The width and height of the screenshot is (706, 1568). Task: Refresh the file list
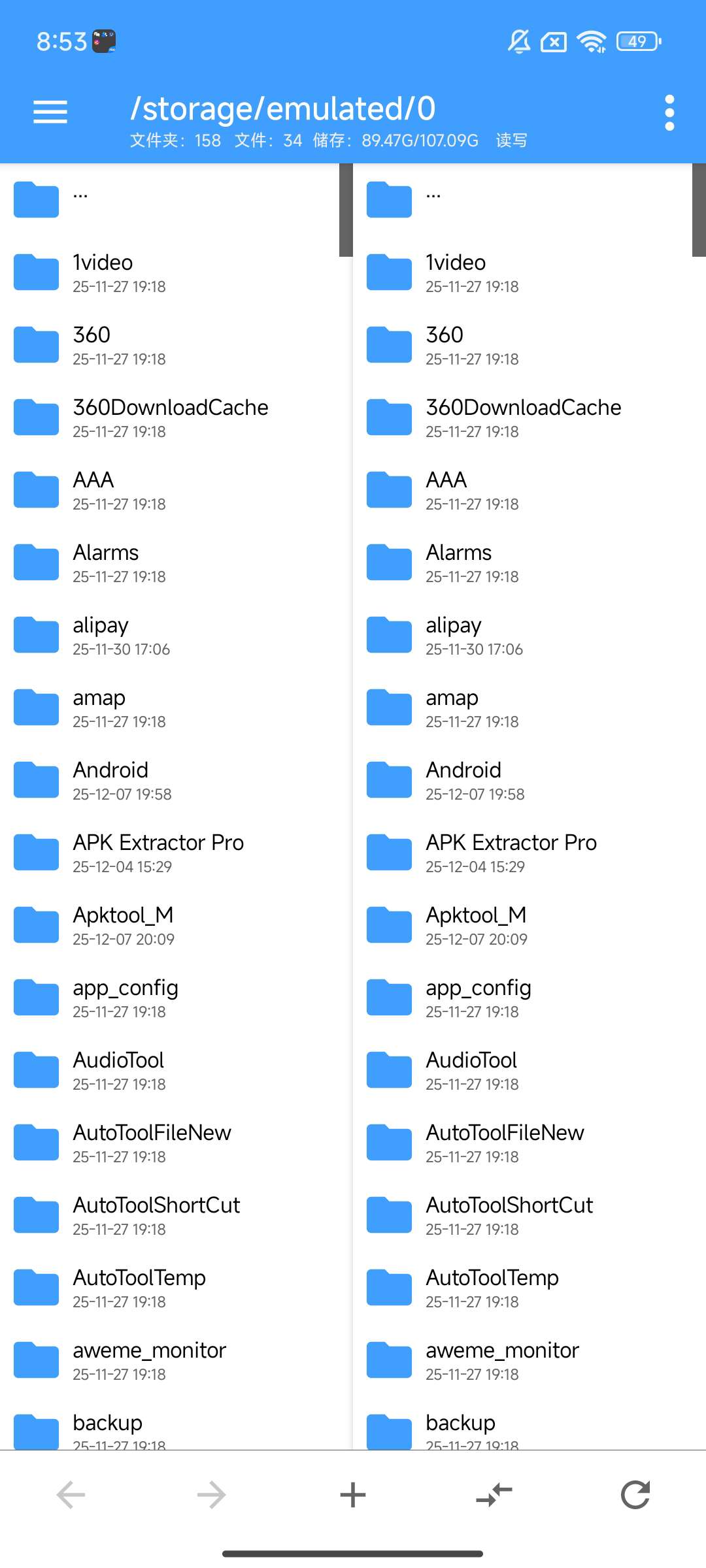tap(635, 1495)
